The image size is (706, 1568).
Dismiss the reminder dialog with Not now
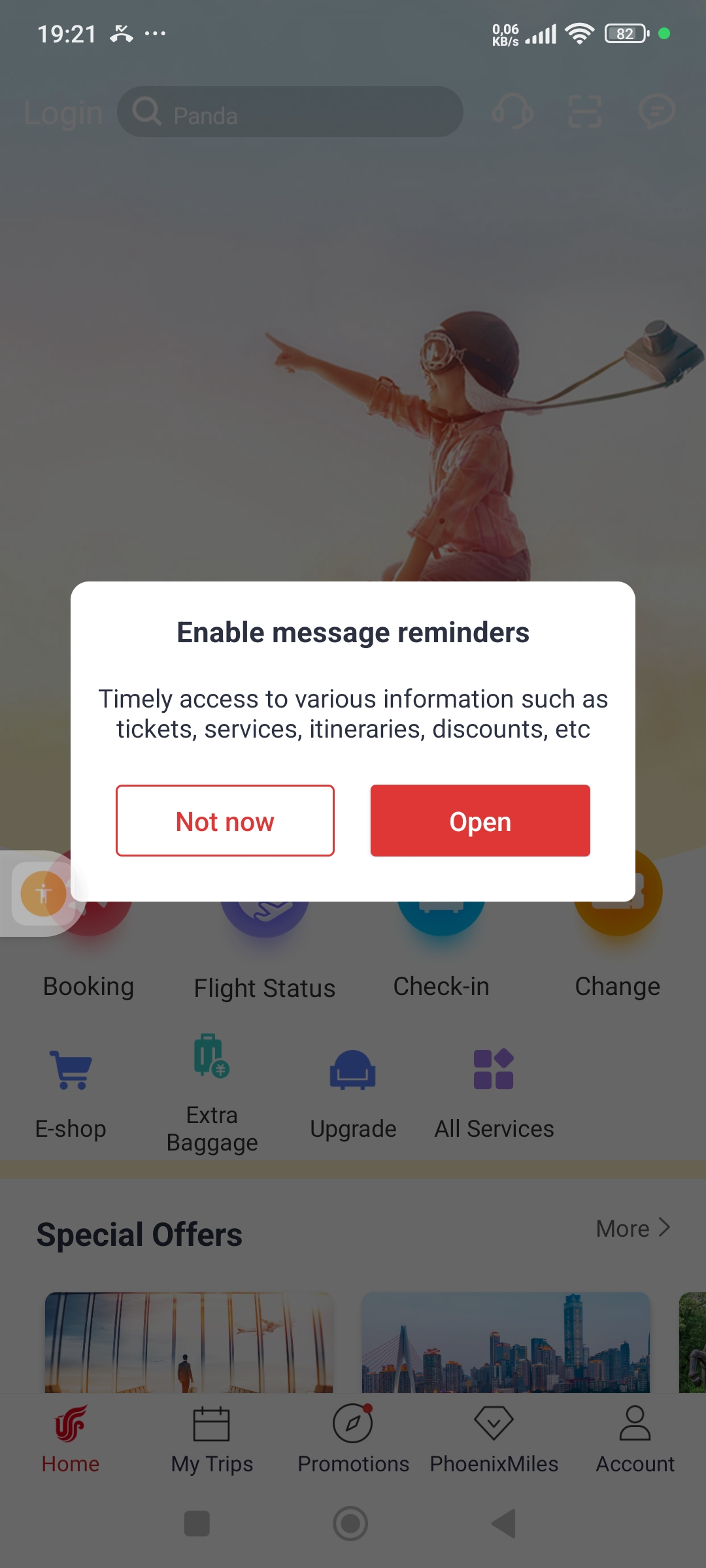225,821
